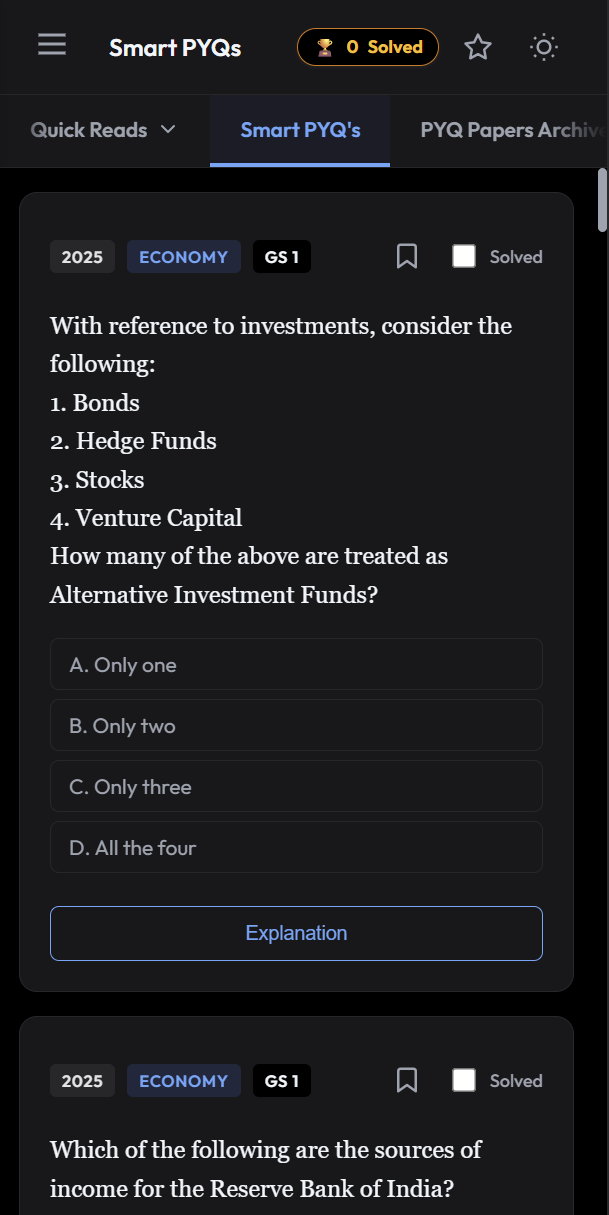
Task: Show the Explanation for the investments question
Action: coord(296,933)
